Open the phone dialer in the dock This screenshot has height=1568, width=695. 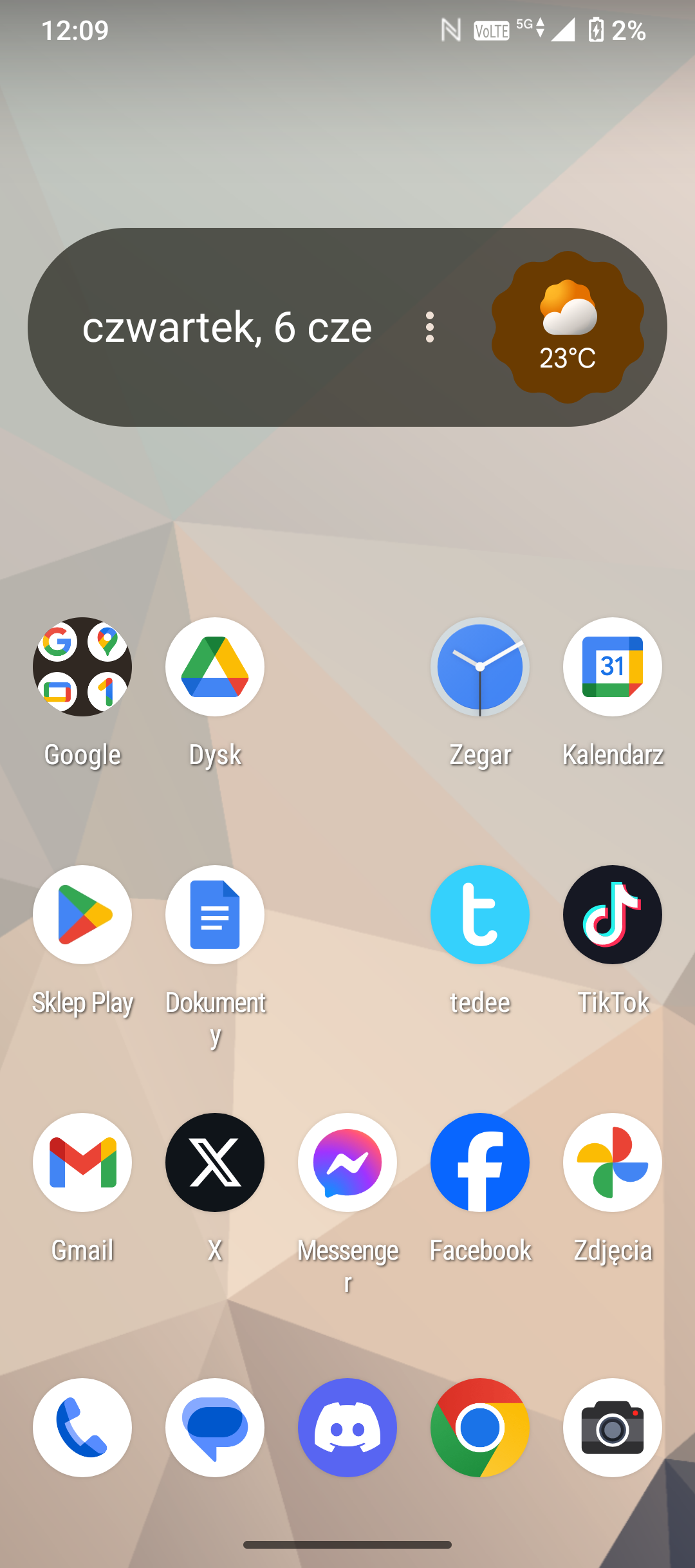click(x=82, y=1428)
